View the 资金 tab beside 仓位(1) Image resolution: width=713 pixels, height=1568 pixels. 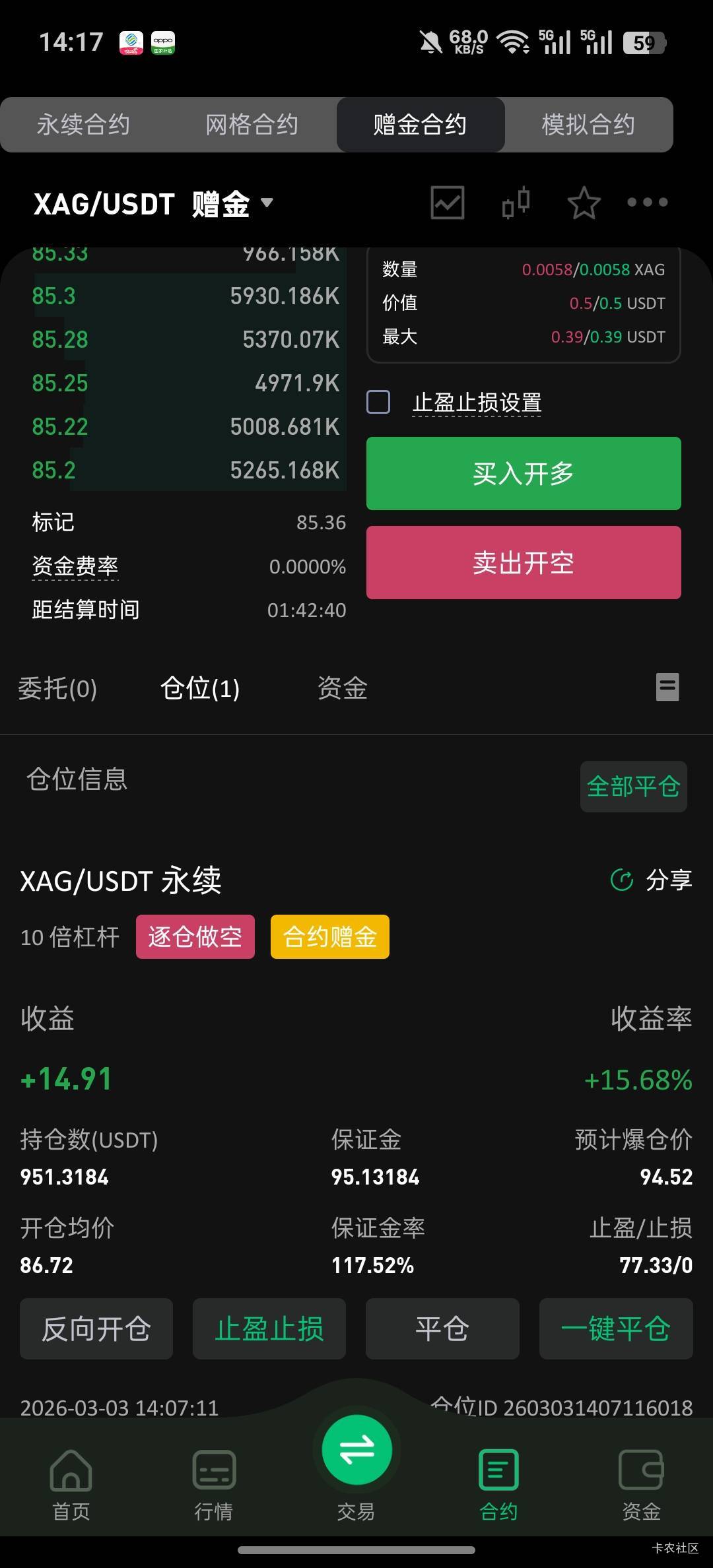(x=342, y=688)
